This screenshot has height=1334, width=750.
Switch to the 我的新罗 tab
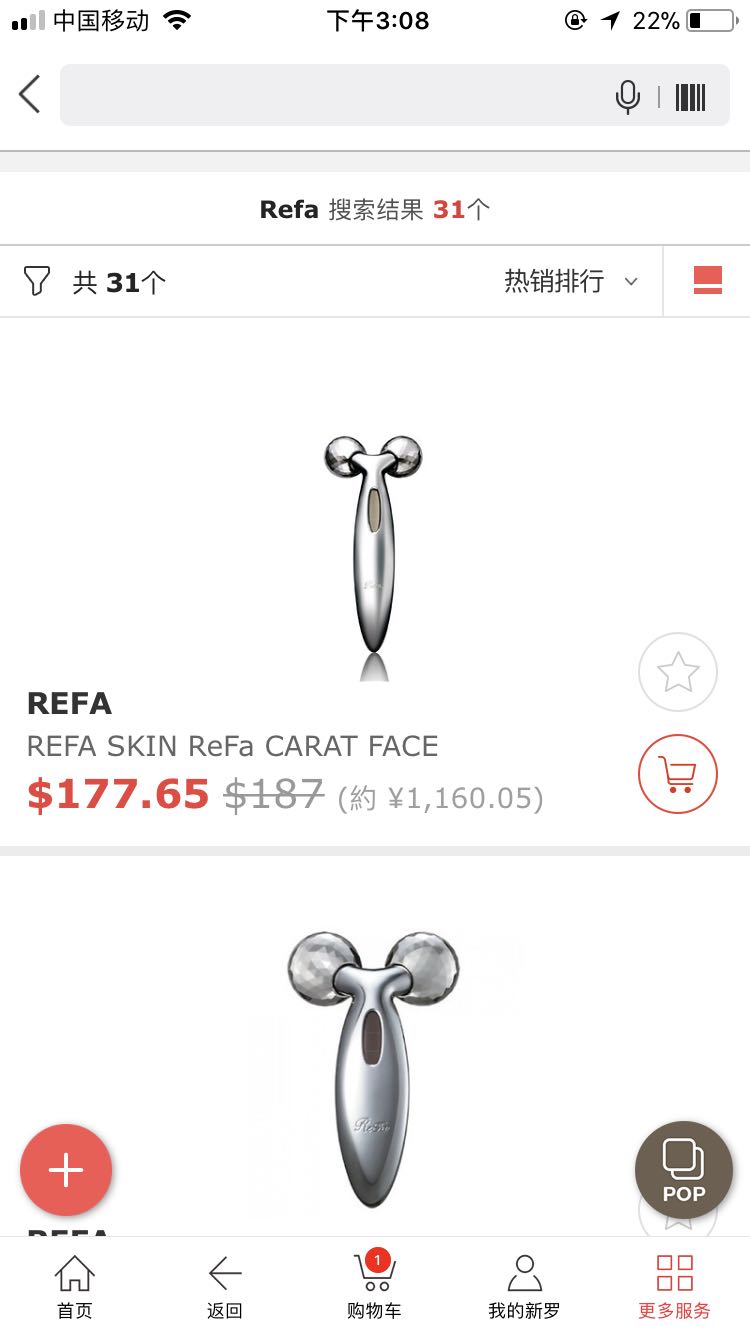point(524,1286)
